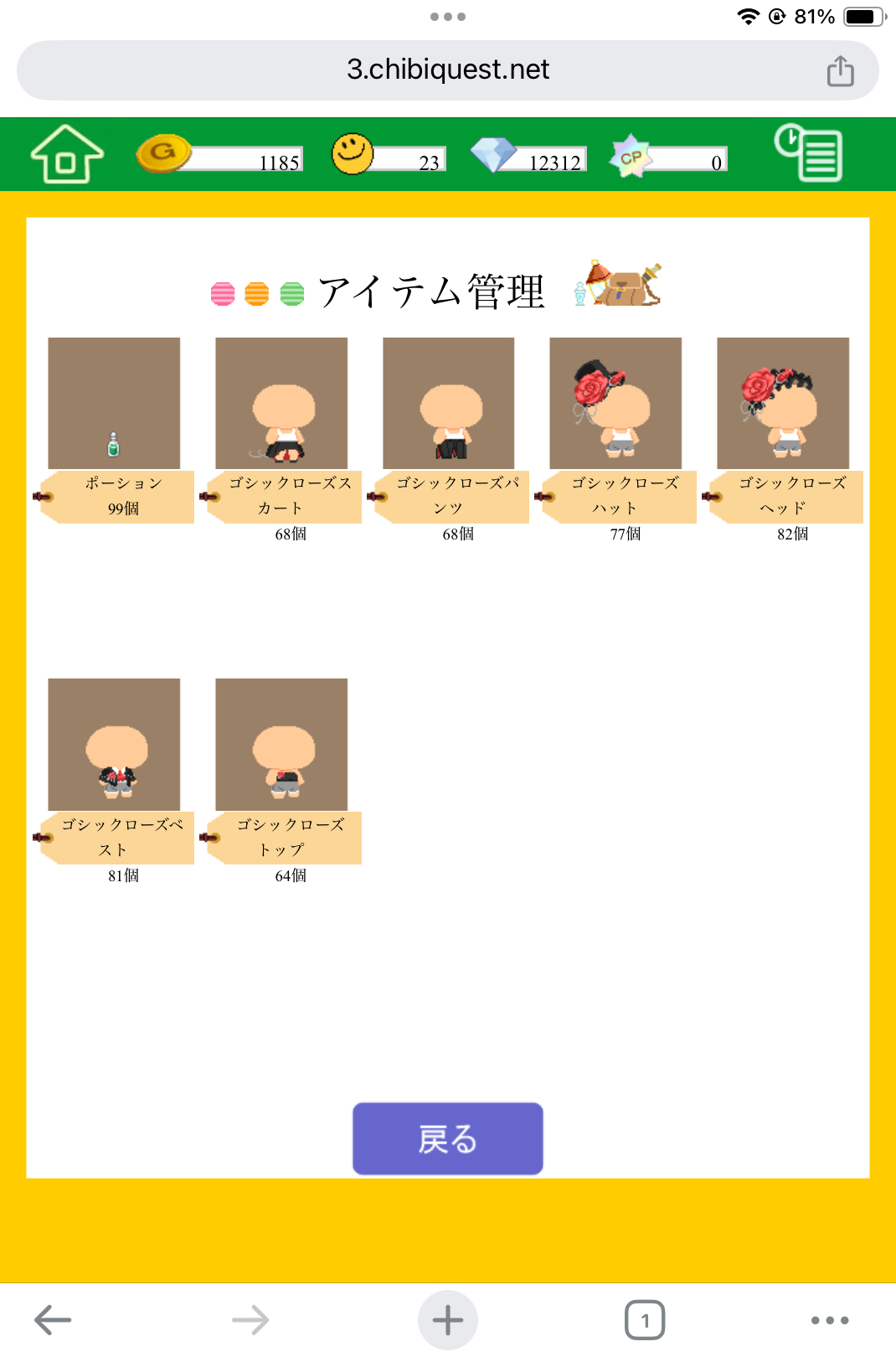Viewport: 896px width, 1357px height.
Task: Open the ゴシックローズトップ item
Action: coord(281,745)
